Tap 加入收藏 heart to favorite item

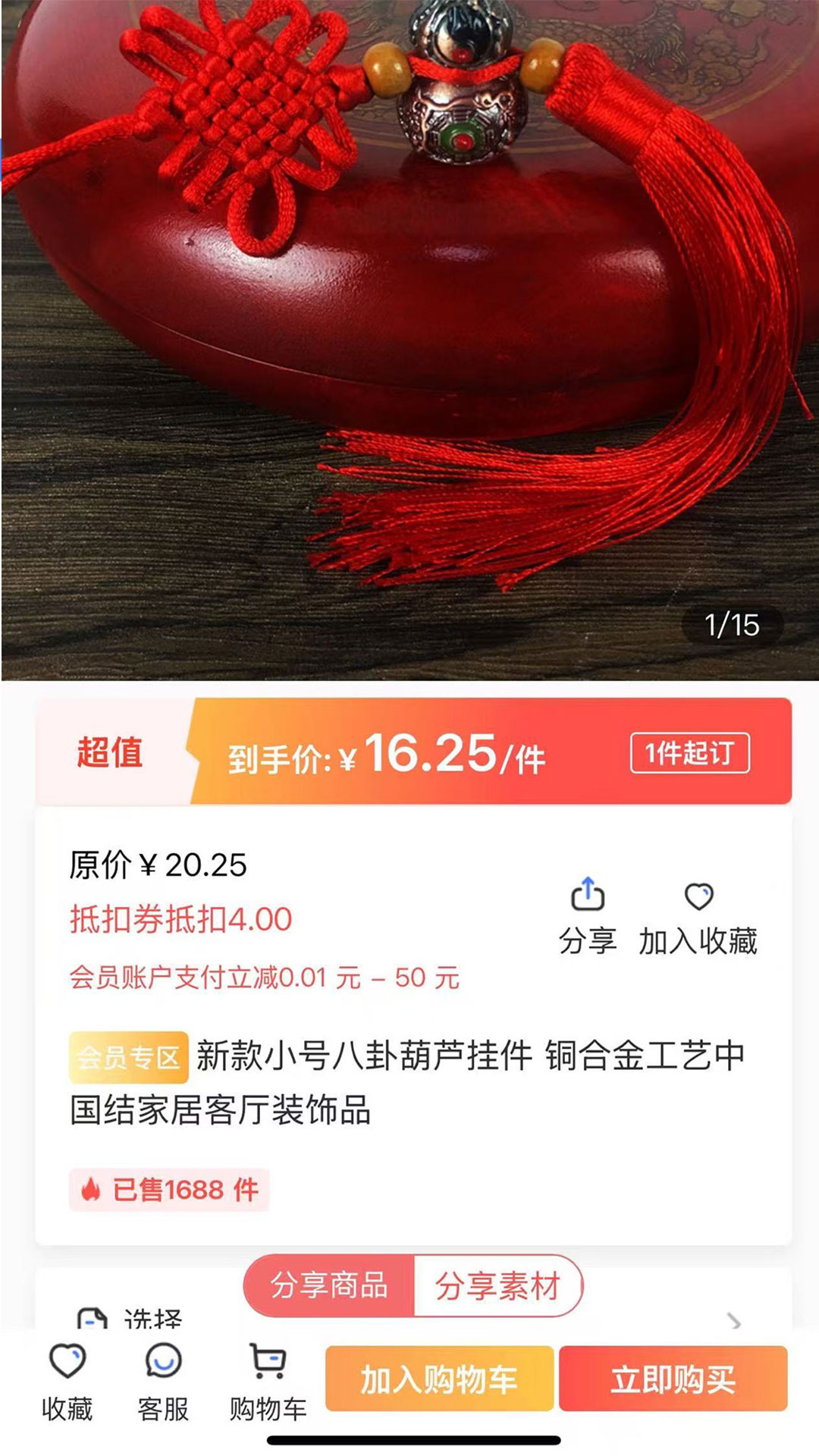pyautogui.click(x=698, y=916)
